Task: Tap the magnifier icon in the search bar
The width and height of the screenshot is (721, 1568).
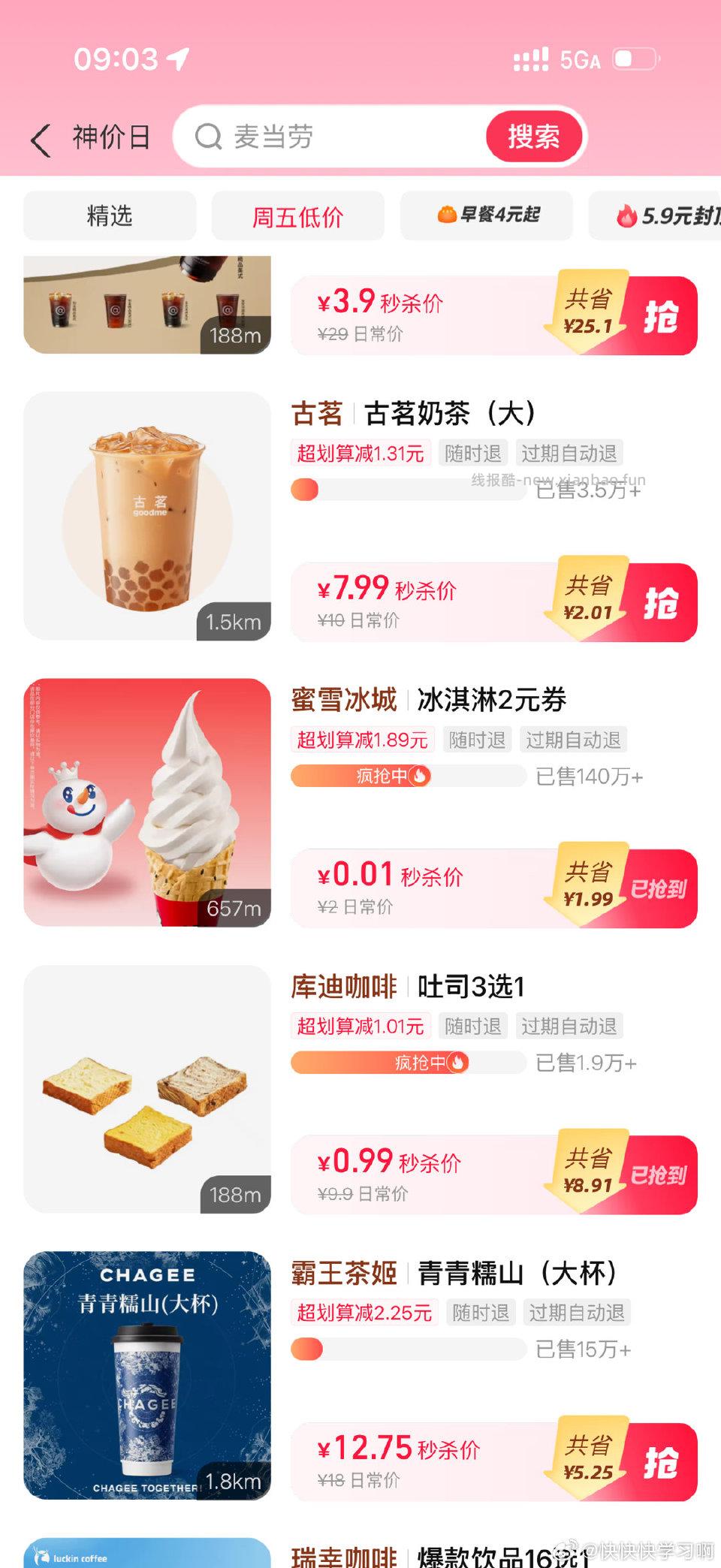Action: coord(208,136)
